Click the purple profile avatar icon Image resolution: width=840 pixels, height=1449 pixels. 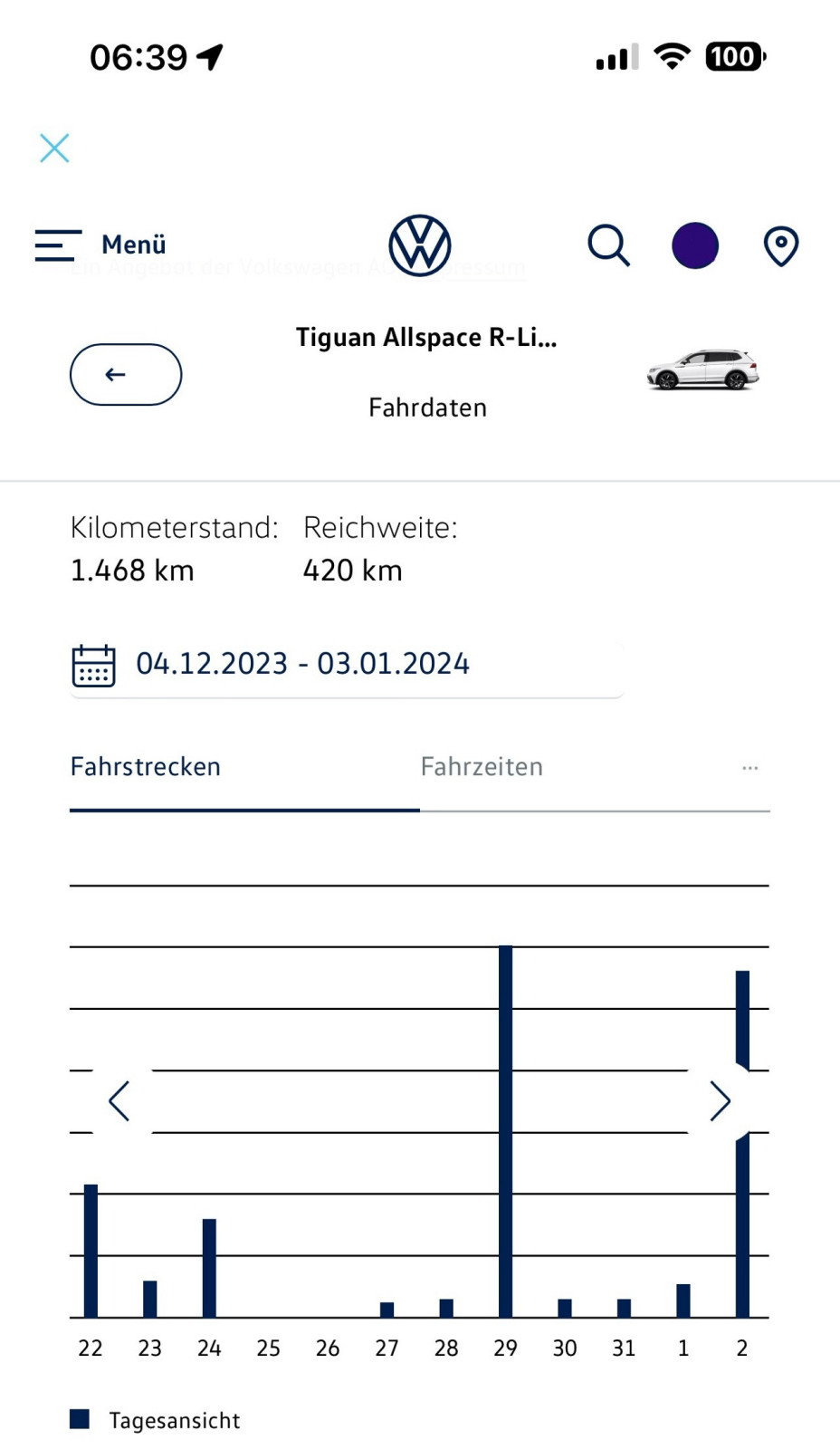[695, 245]
